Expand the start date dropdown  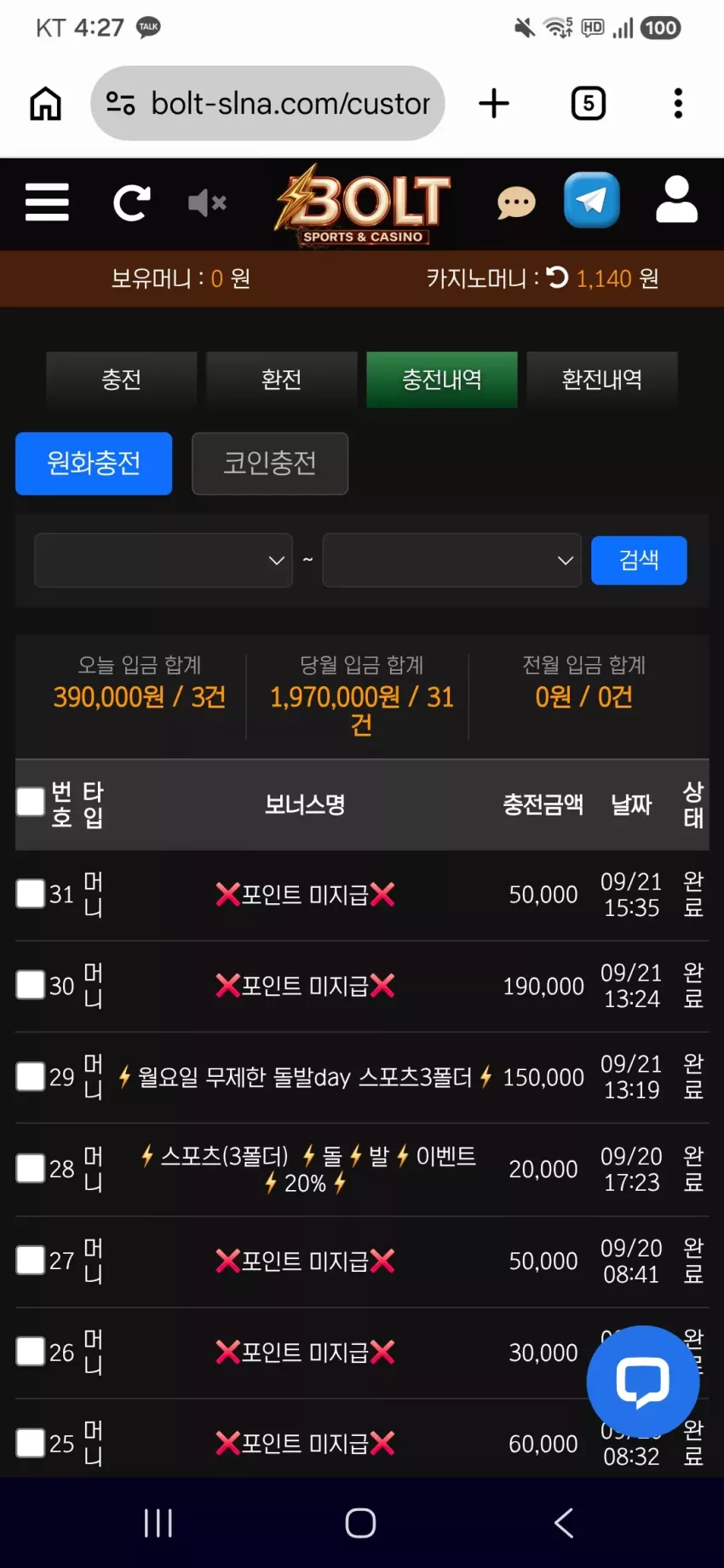164,560
